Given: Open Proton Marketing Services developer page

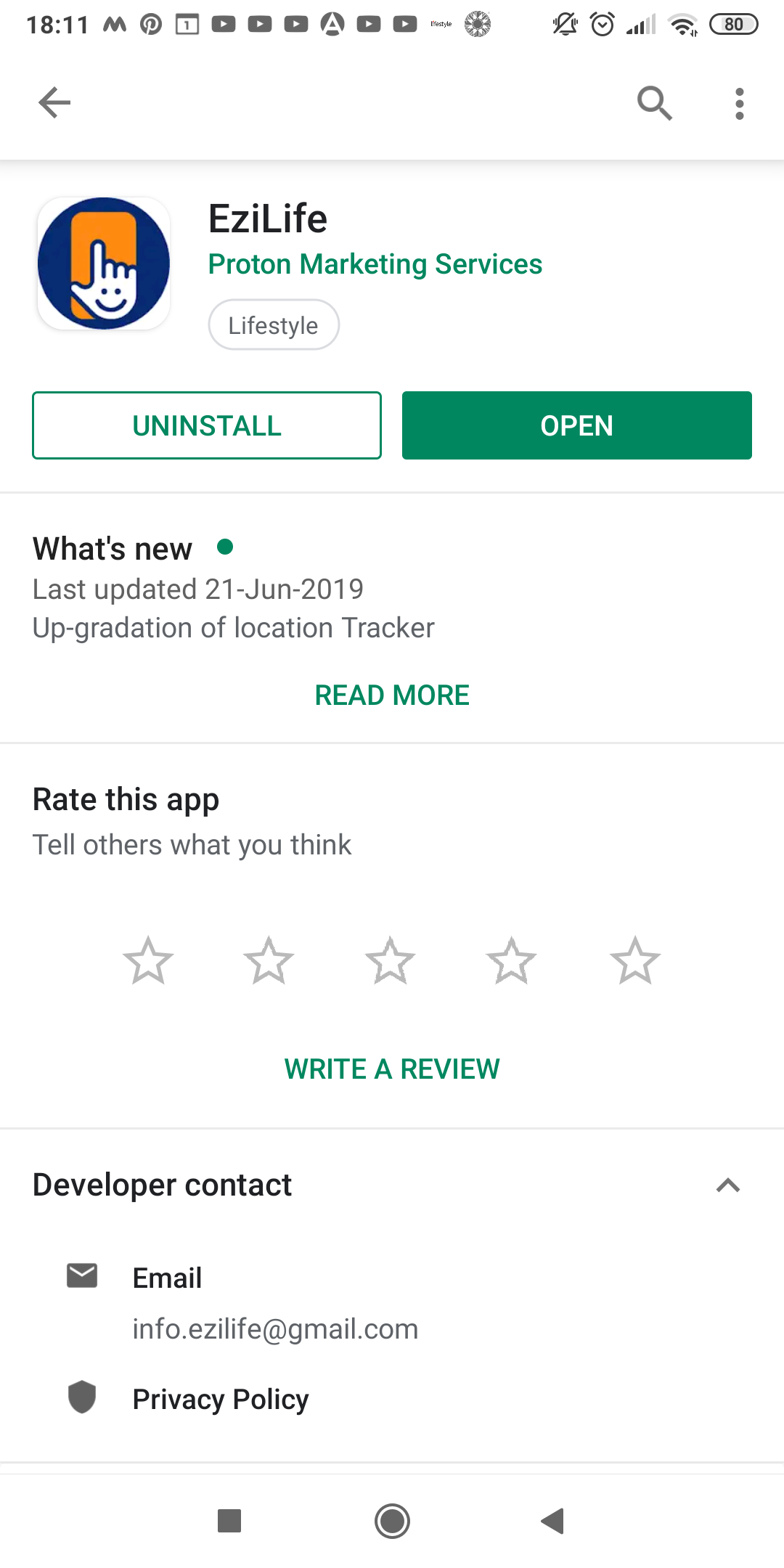Looking at the screenshot, I should [375, 264].
